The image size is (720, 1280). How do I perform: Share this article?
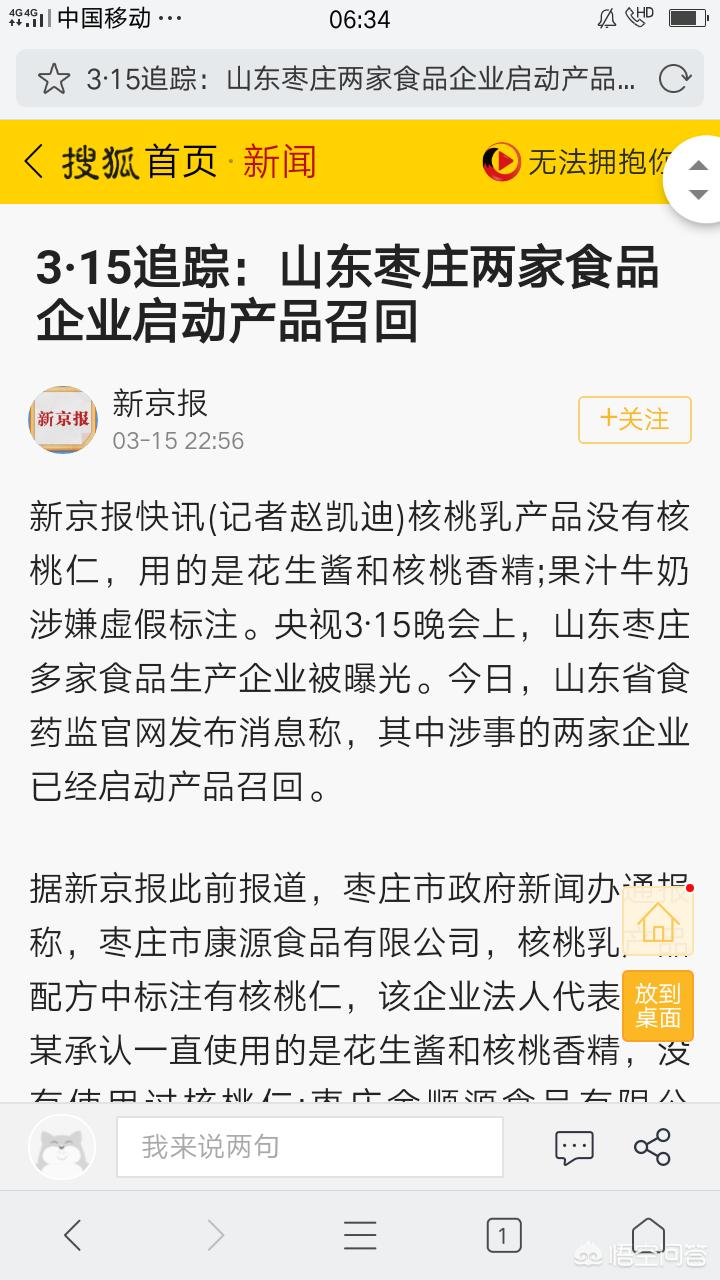click(652, 1147)
